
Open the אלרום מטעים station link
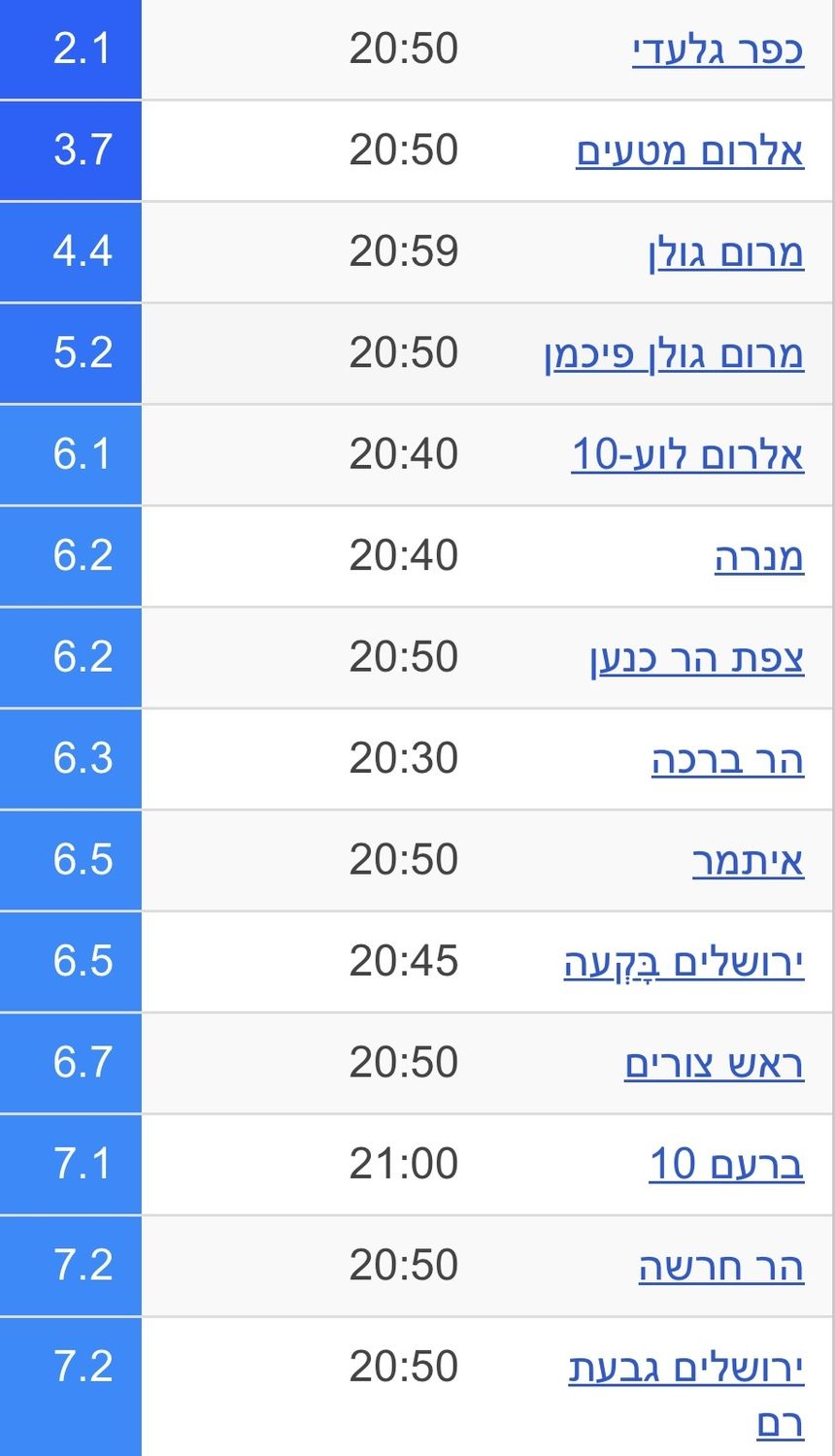[689, 152]
